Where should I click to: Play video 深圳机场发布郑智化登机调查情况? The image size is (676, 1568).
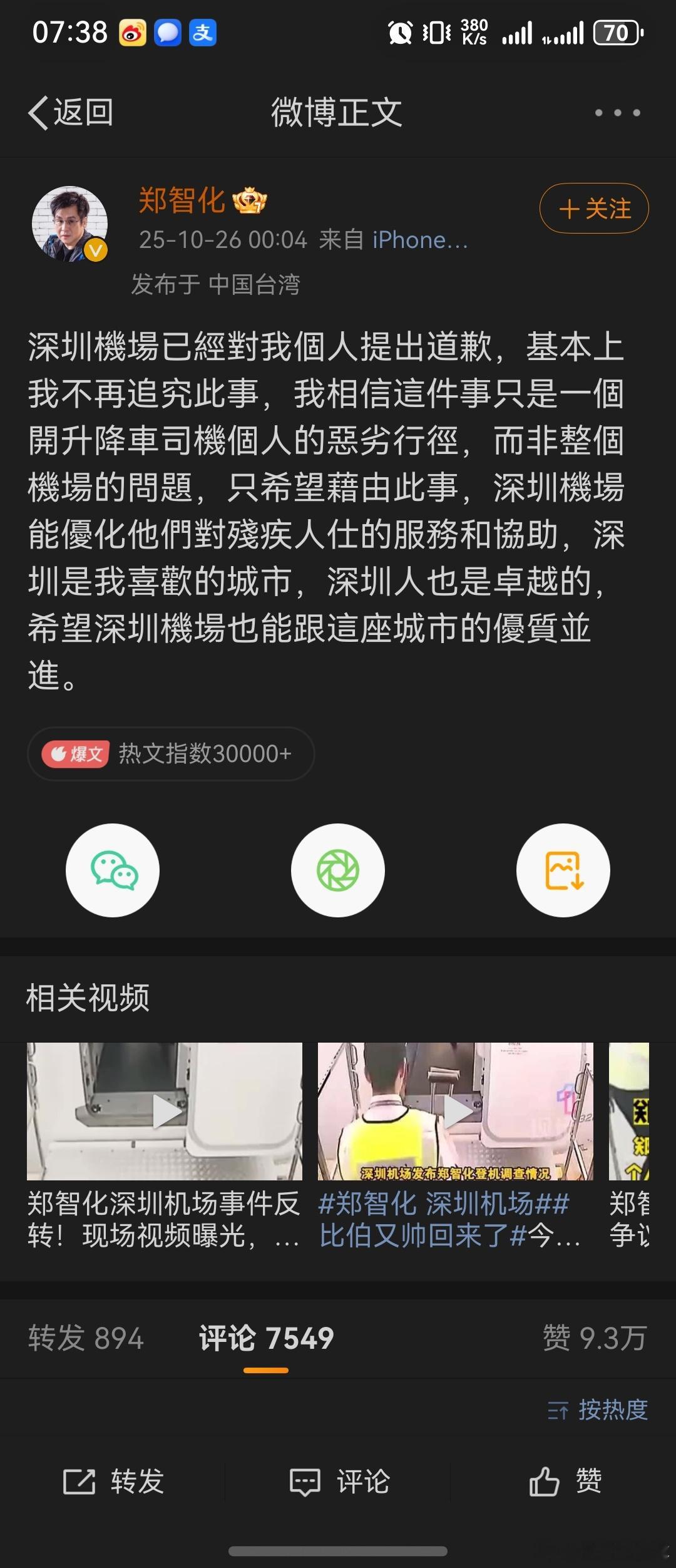tap(456, 1112)
